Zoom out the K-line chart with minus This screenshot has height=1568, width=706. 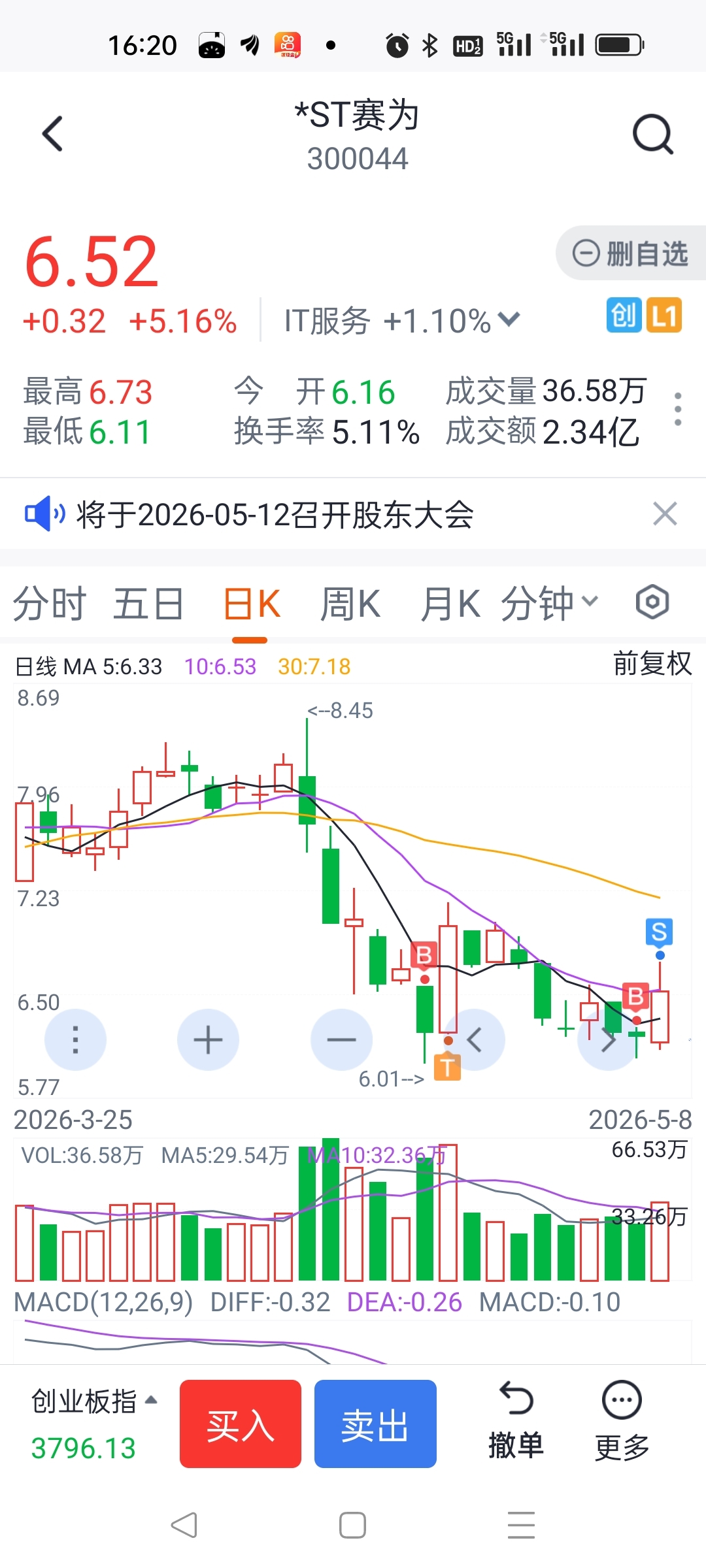(x=341, y=1039)
